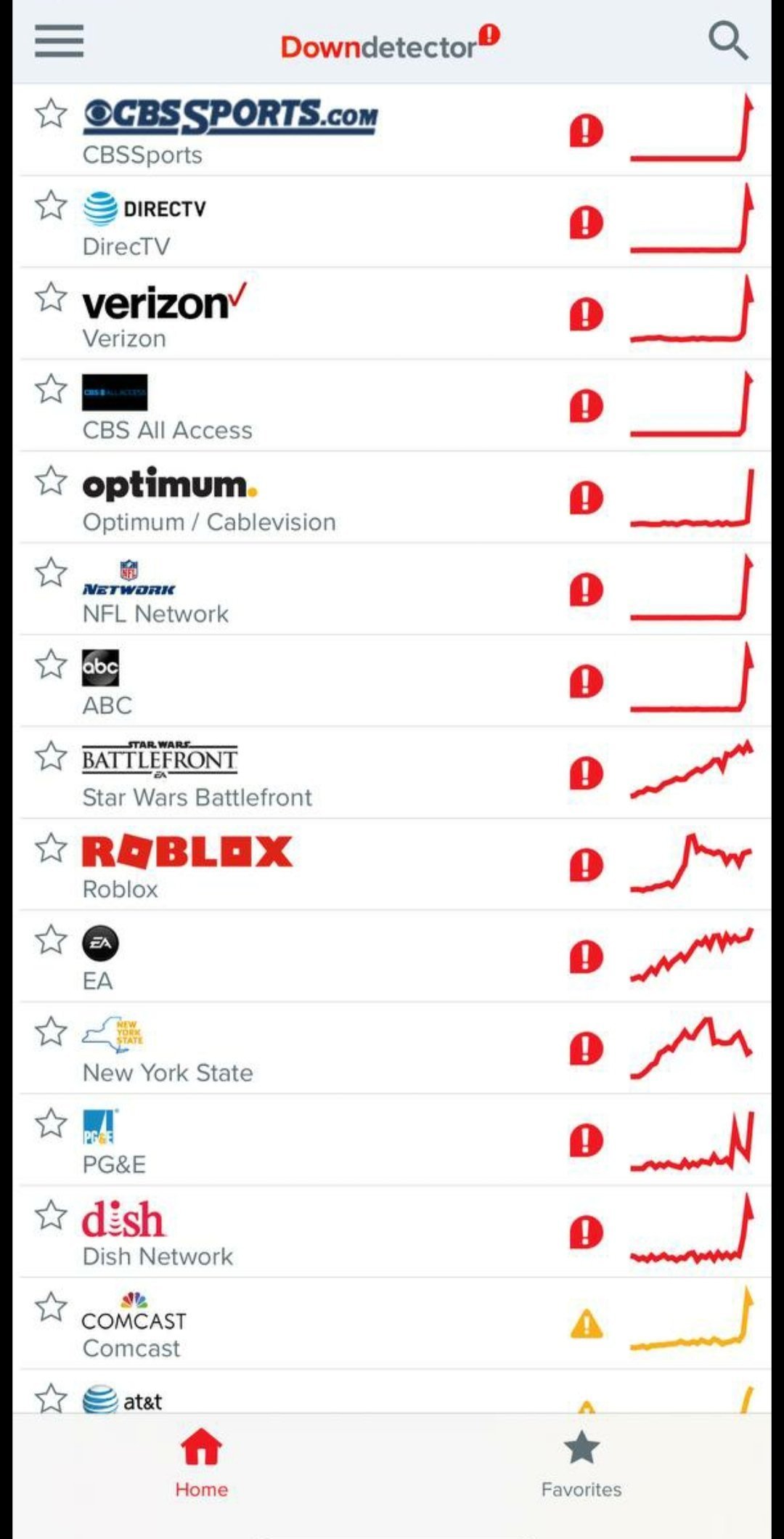Image resolution: width=784 pixels, height=1539 pixels.
Task: Star Verizon as a favorite
Action: [x=51, y=297]
